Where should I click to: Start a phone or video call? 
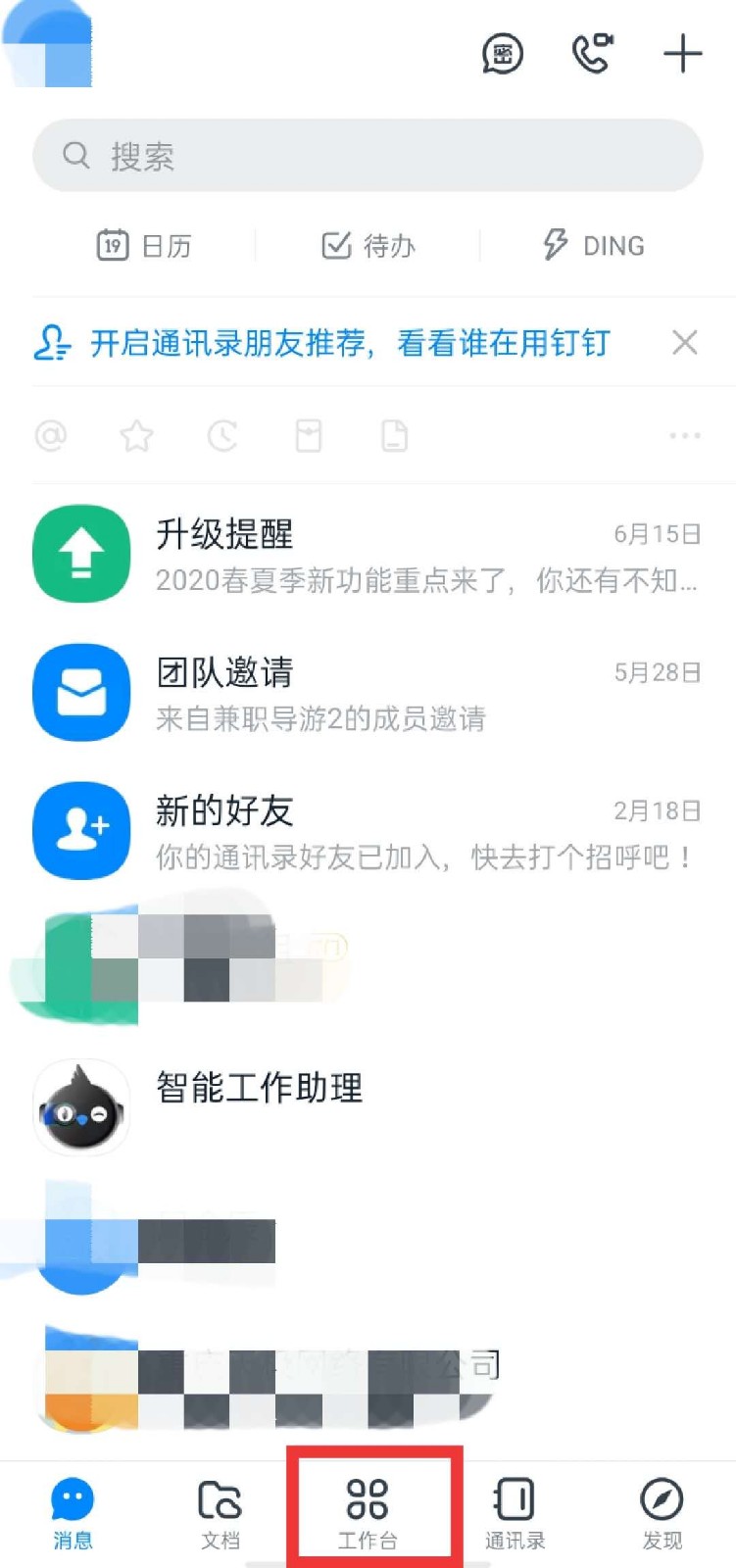(592, 54)
